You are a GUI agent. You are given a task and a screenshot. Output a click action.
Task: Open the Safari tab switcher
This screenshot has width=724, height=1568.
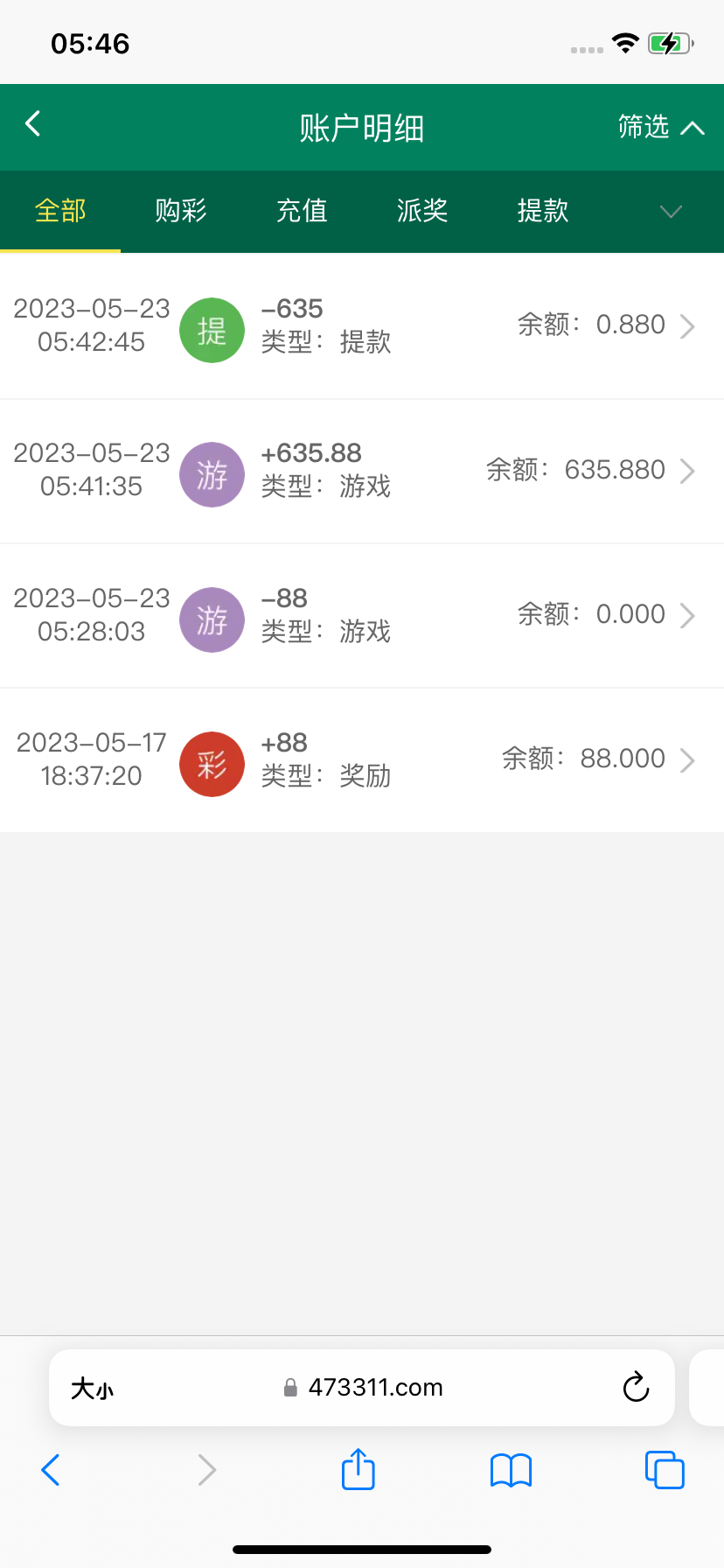pos(664,1470)
